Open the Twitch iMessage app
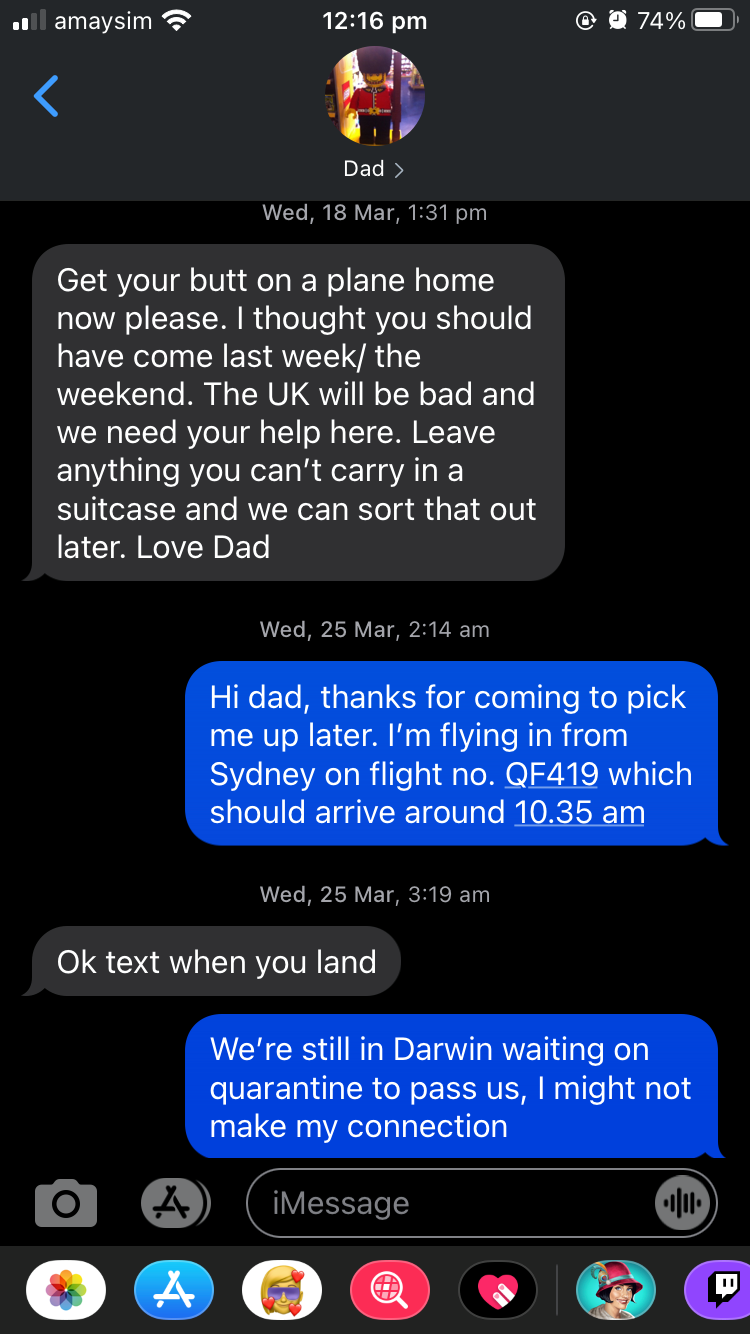Screen dimensions: 750x1334 [x=720, y=1290]
